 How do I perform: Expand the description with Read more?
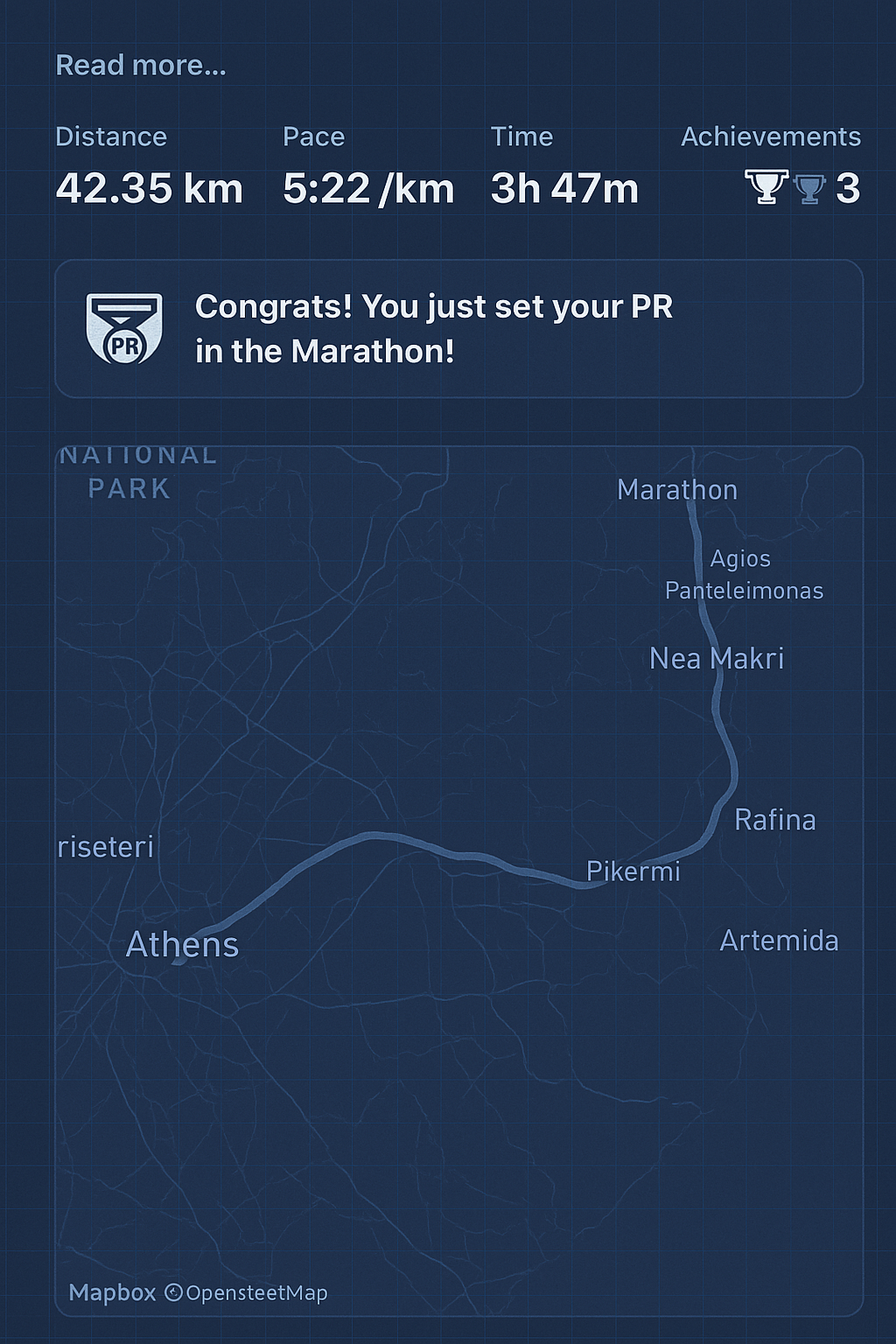click(x=141, y=66)
